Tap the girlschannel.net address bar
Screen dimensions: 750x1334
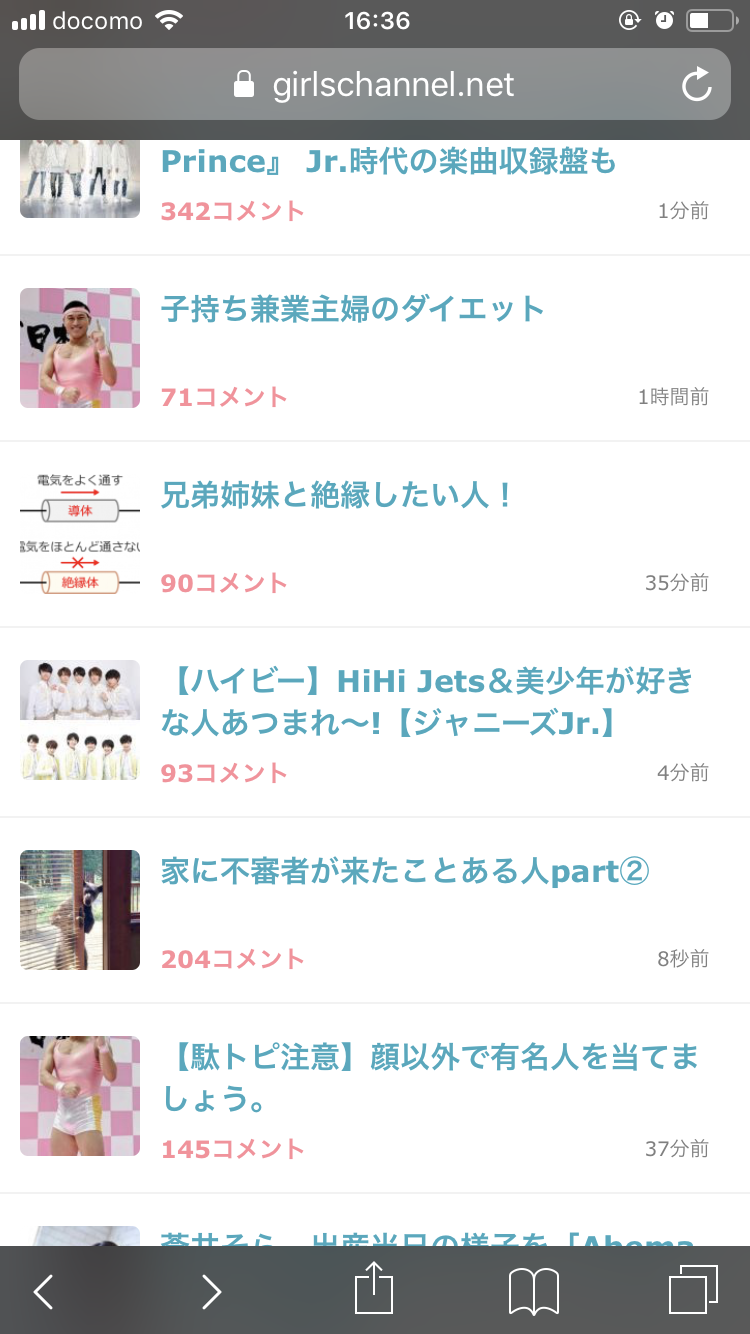click(374, 85)
